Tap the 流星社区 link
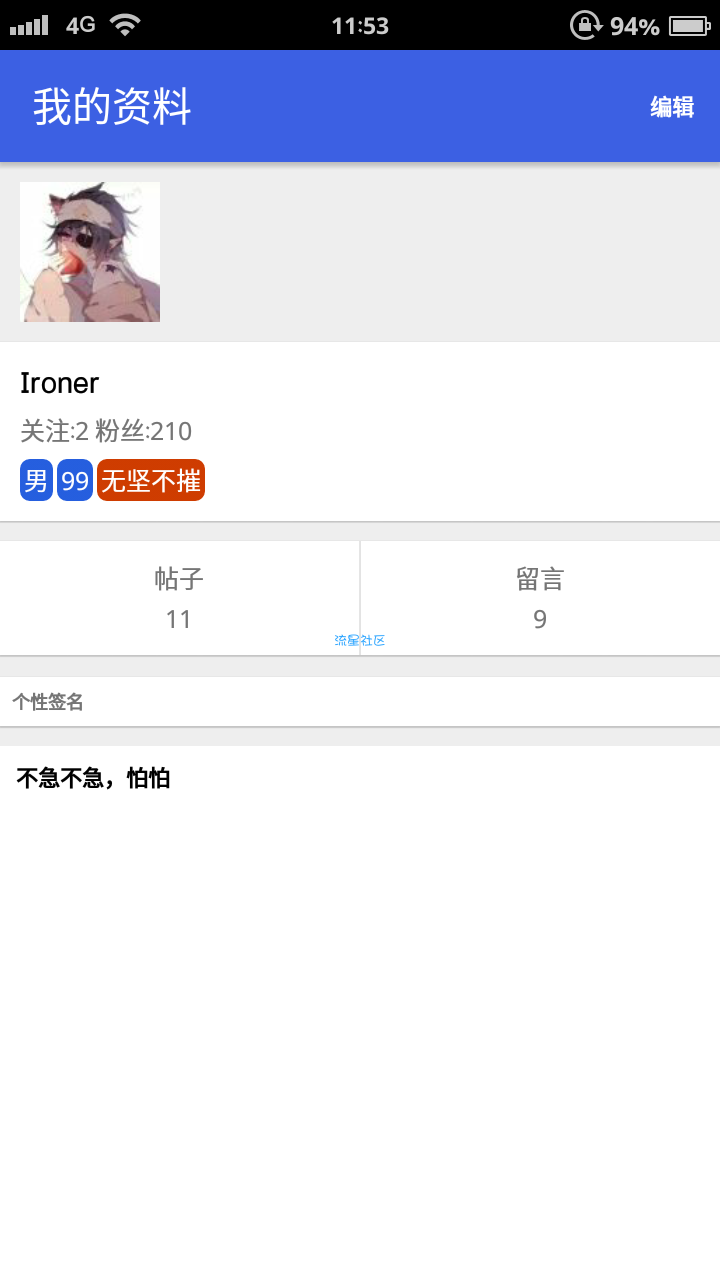720x1280 pixels. (x=360, y=640)
